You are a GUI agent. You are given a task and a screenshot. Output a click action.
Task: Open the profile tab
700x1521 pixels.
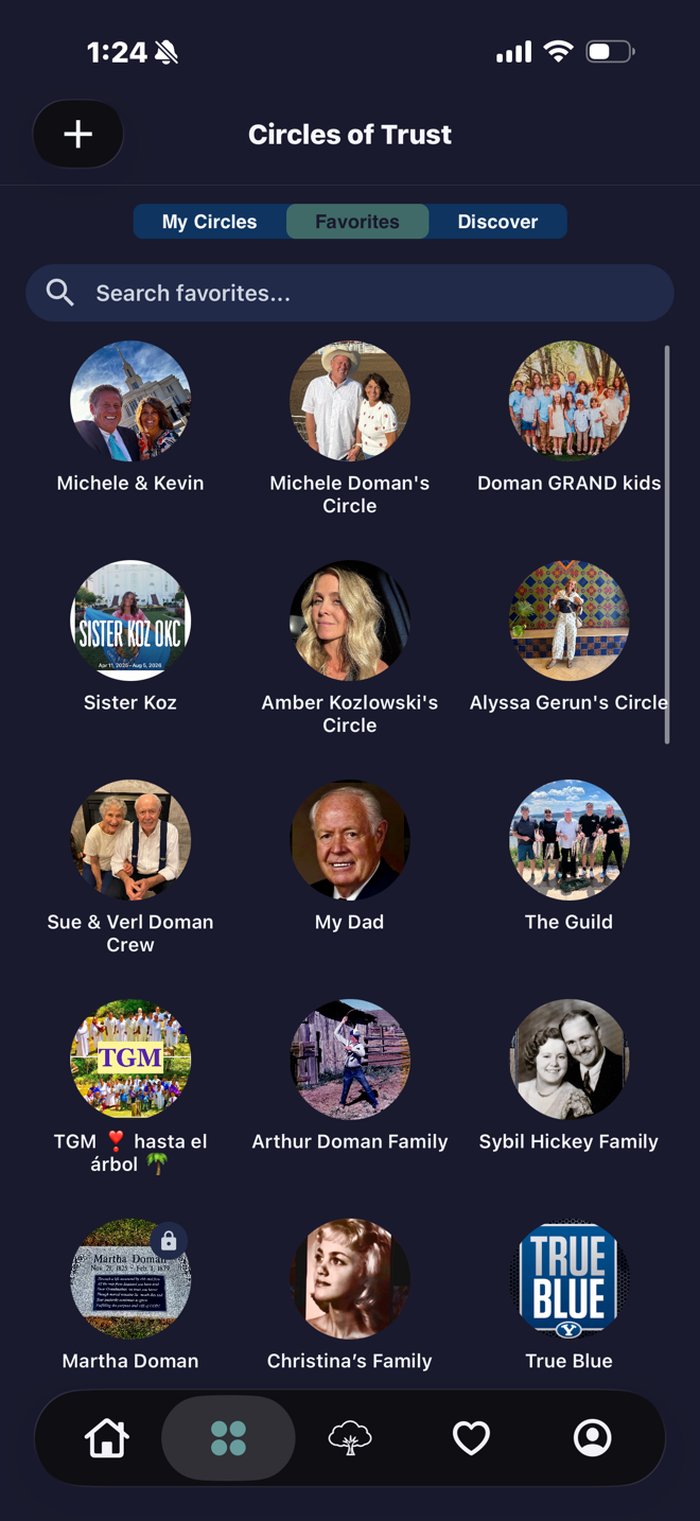(x=592, y=1438)
